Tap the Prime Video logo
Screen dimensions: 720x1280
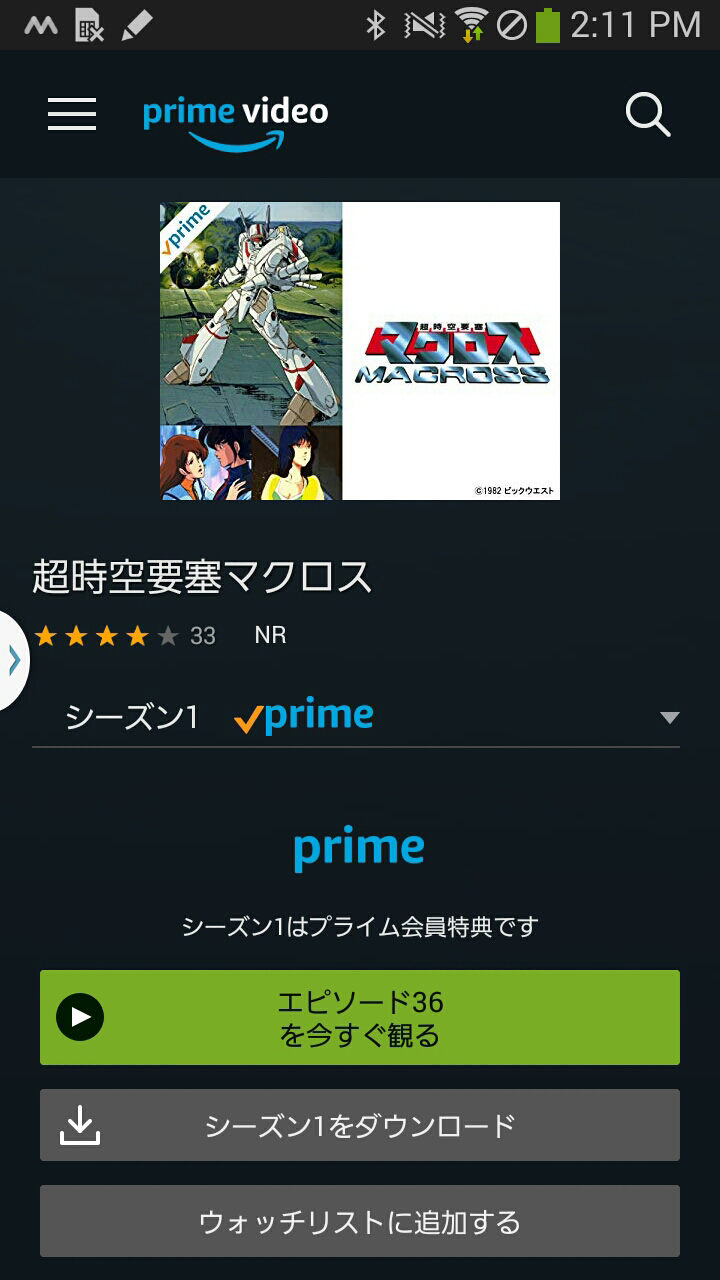236,122
